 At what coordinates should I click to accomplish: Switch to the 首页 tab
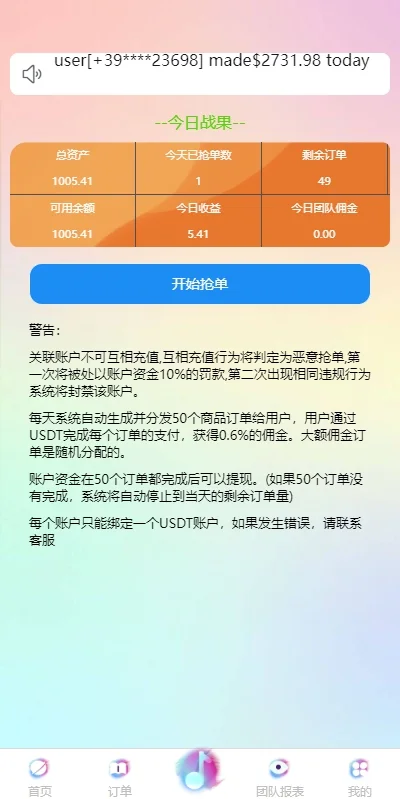[x=40, y=776]
